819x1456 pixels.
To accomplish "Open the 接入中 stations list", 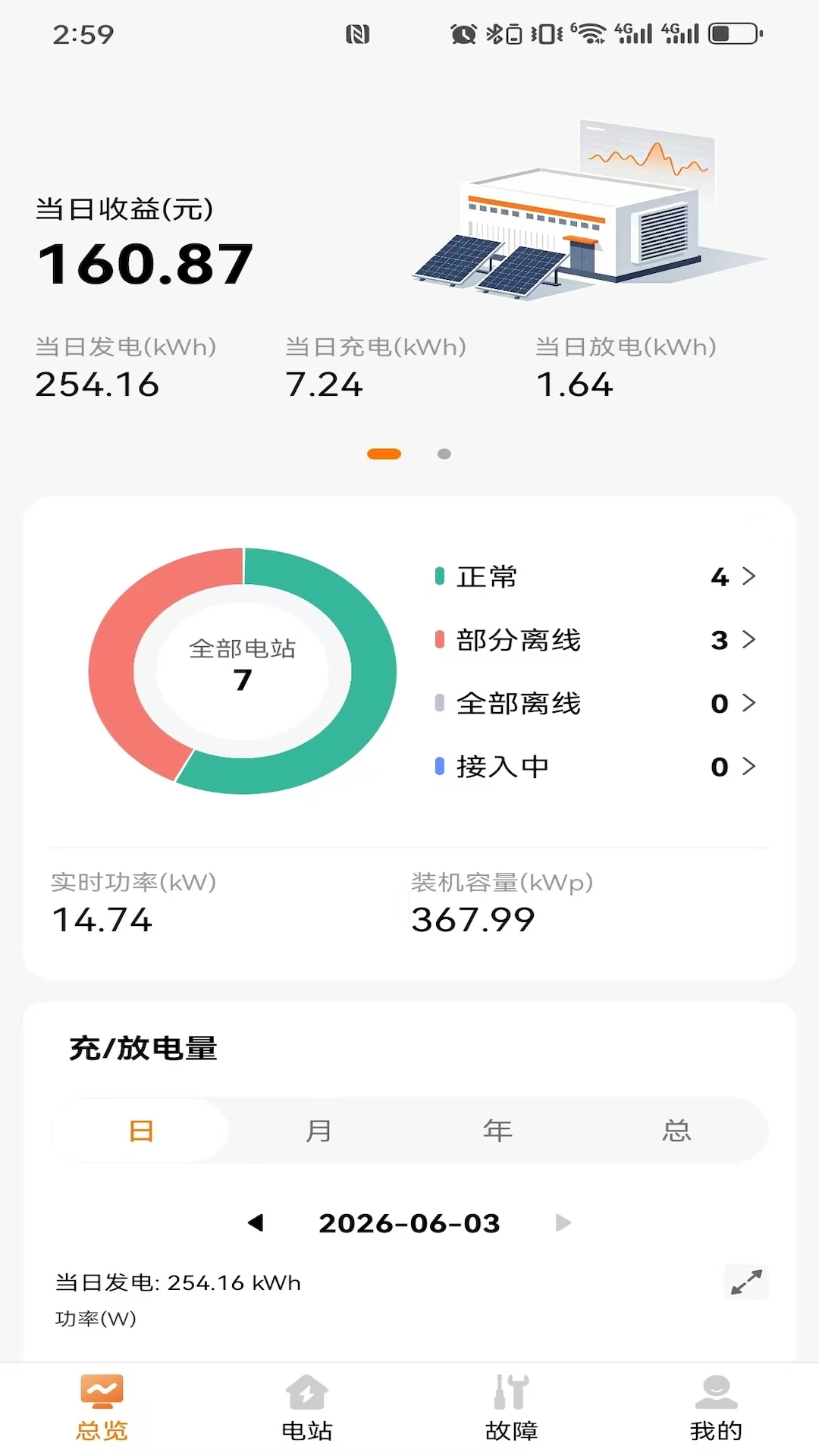I will click(596, 767).
